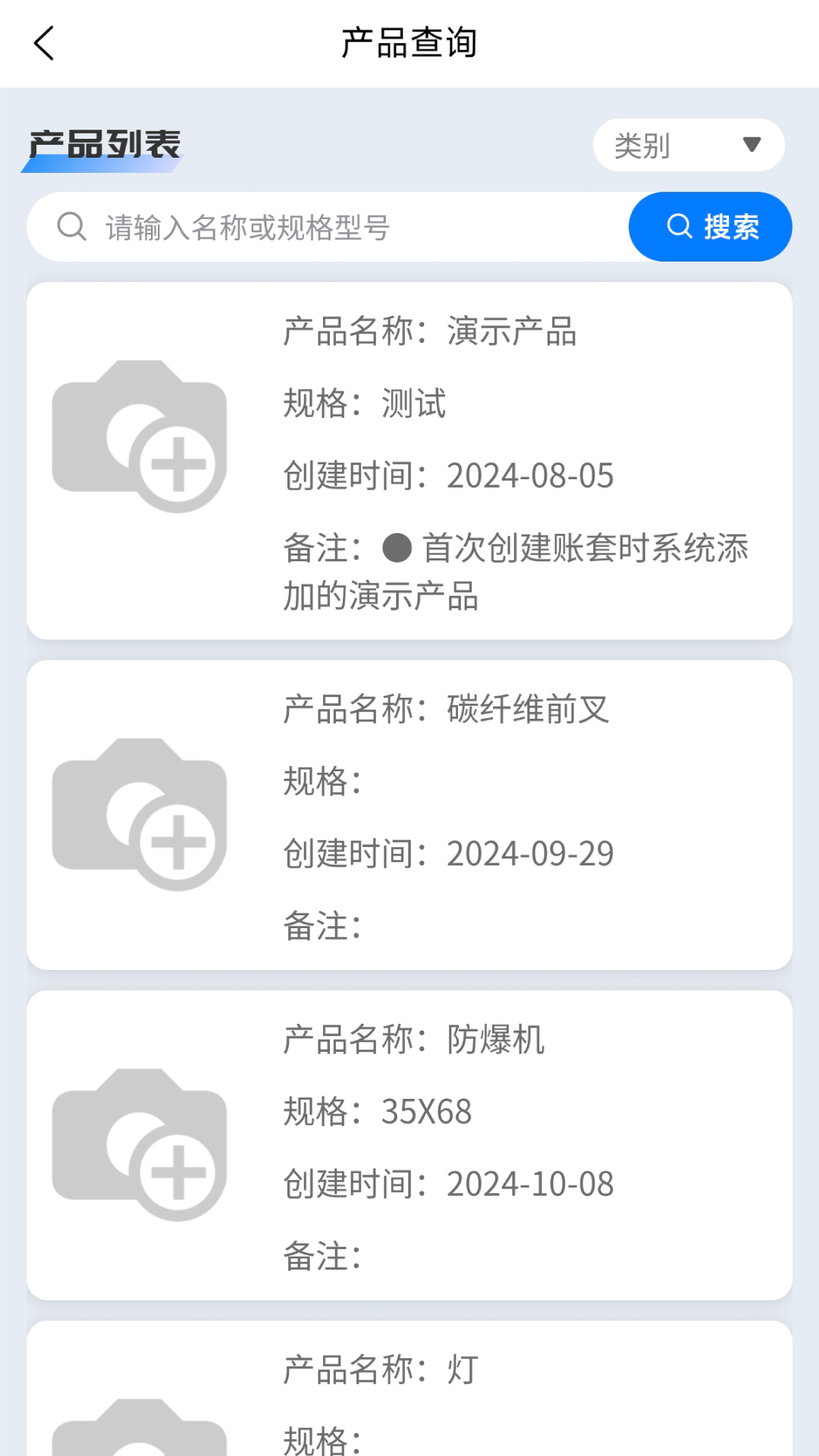Click the 备注 bullet marker on 演示产品

click(397, 548)
